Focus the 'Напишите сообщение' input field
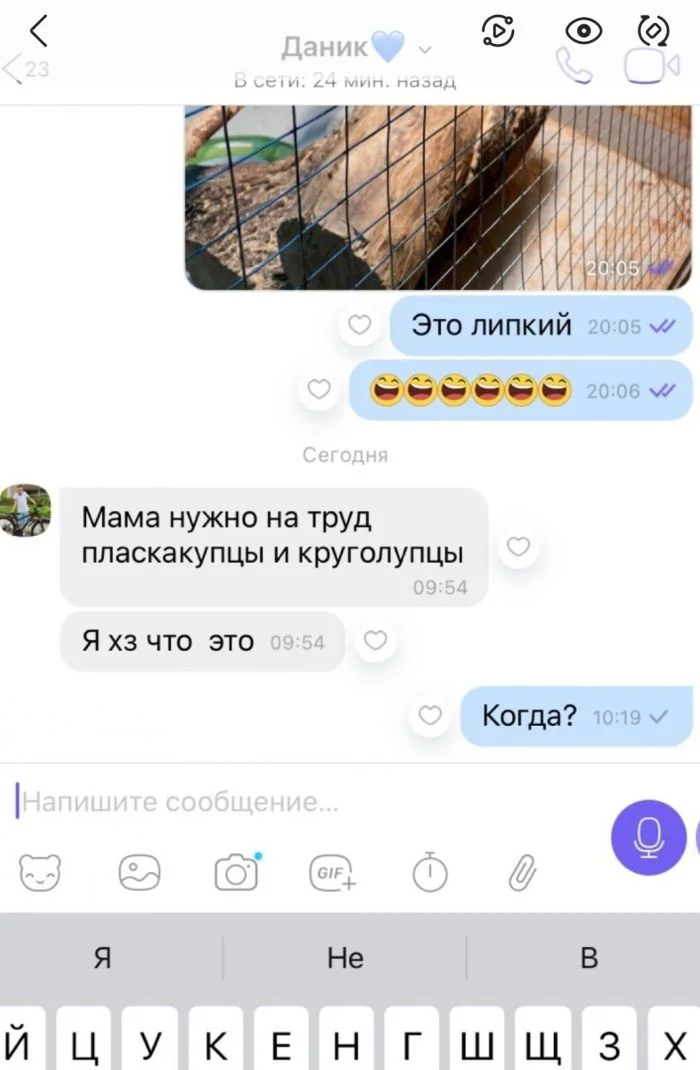This screenshot has width=700, height=1070. [x=300, y=802]
